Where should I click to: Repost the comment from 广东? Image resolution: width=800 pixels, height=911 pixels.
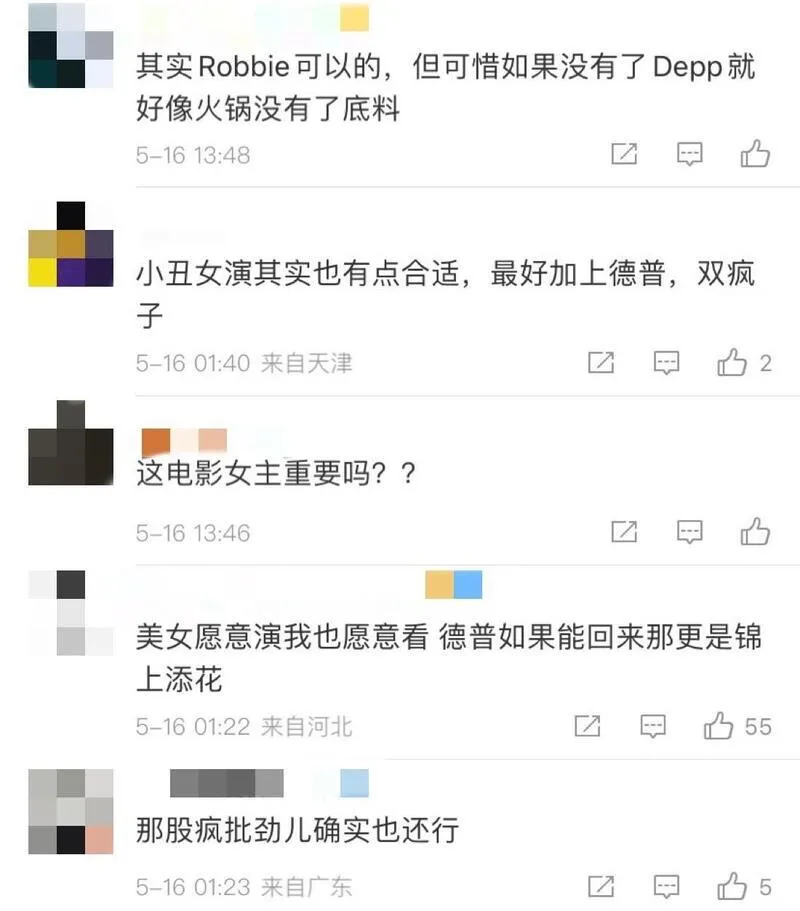600,886
